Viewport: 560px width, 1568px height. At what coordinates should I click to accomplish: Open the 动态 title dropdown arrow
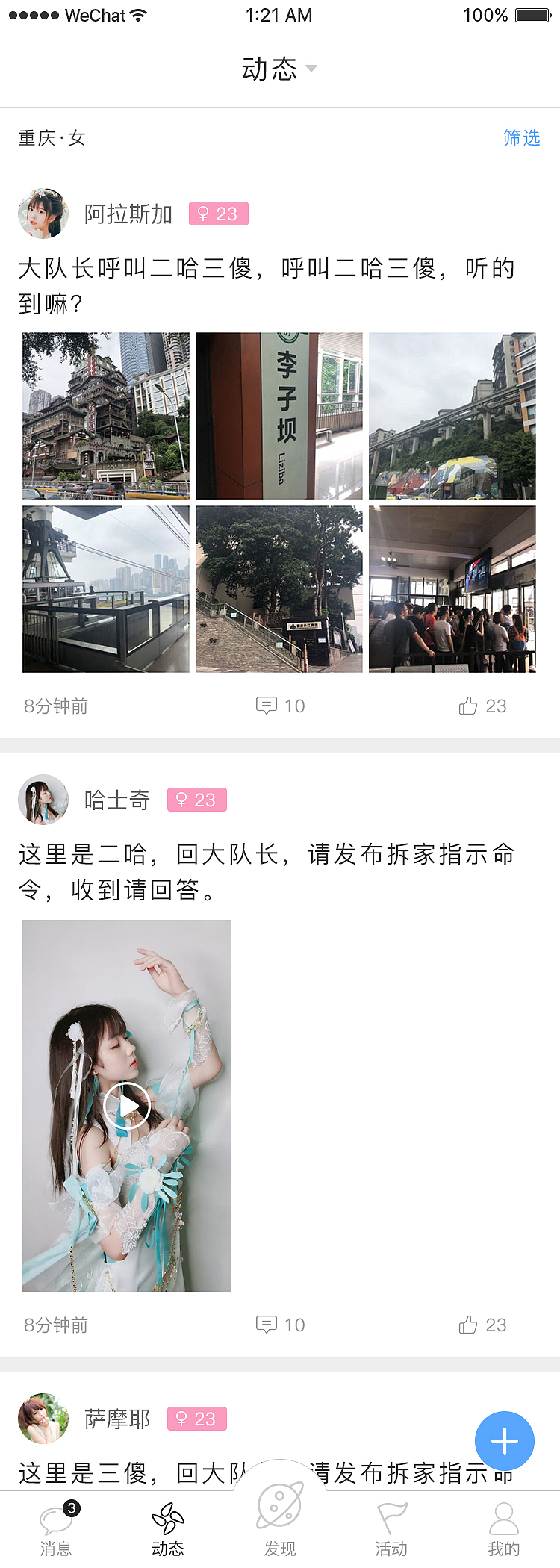coord(312,69)
